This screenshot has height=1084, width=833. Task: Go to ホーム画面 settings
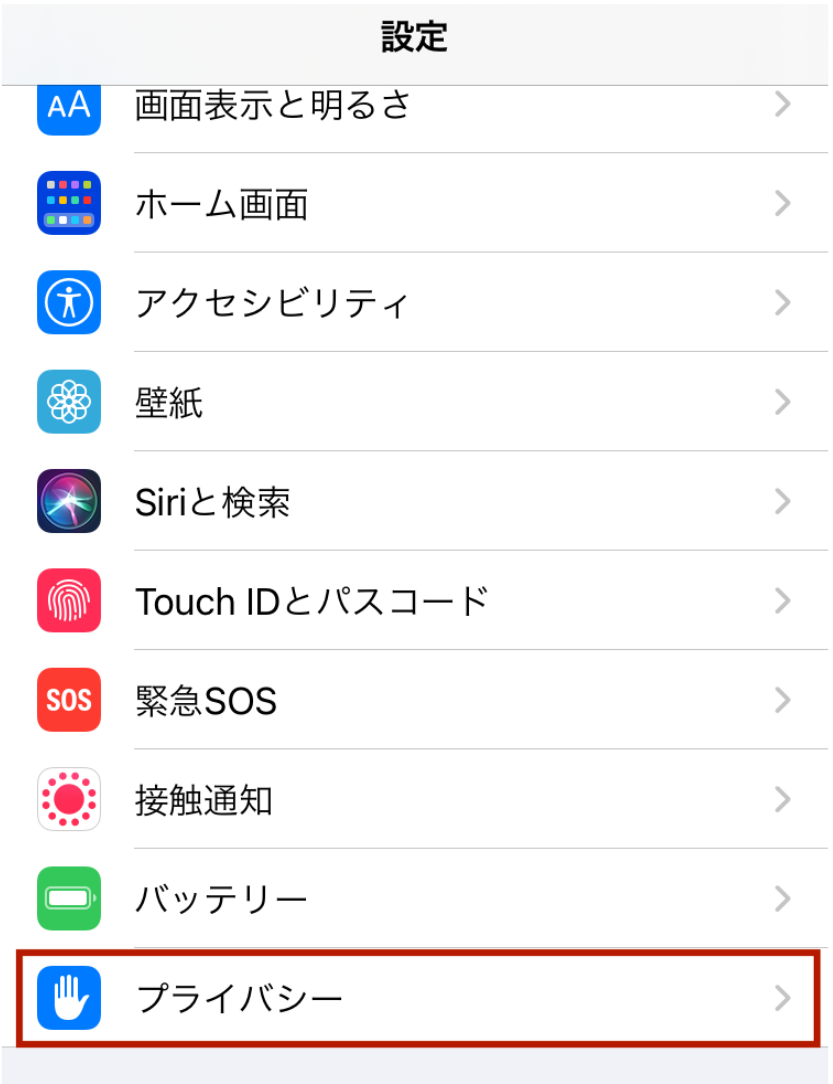[221, 204]
